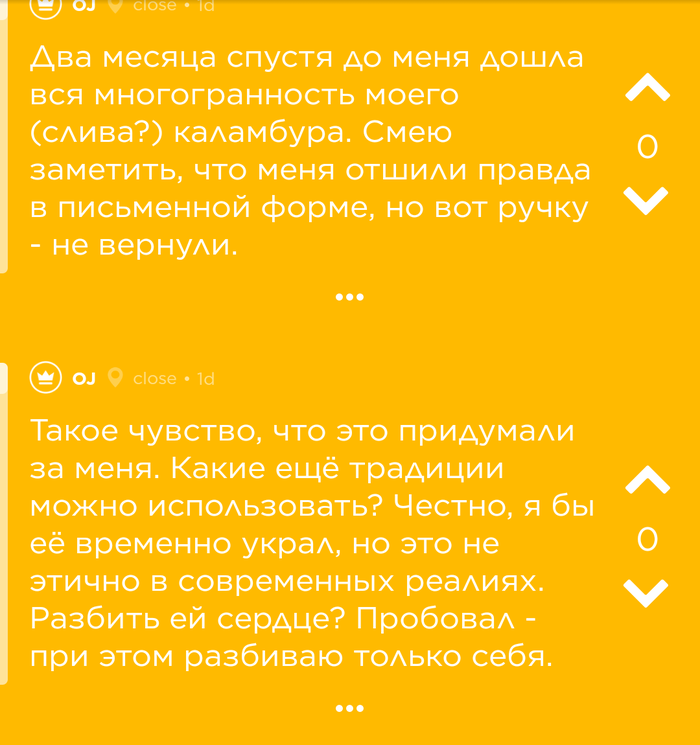This screenshot has height=745, width=700.
Task: Open options dots under 'Два месяца спустя' post
Action: click(349, 297)
